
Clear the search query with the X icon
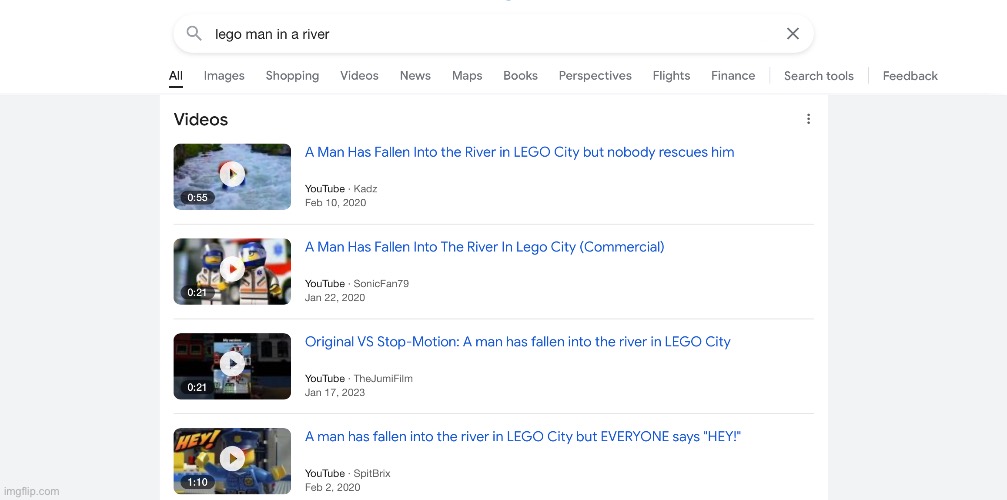793,34
